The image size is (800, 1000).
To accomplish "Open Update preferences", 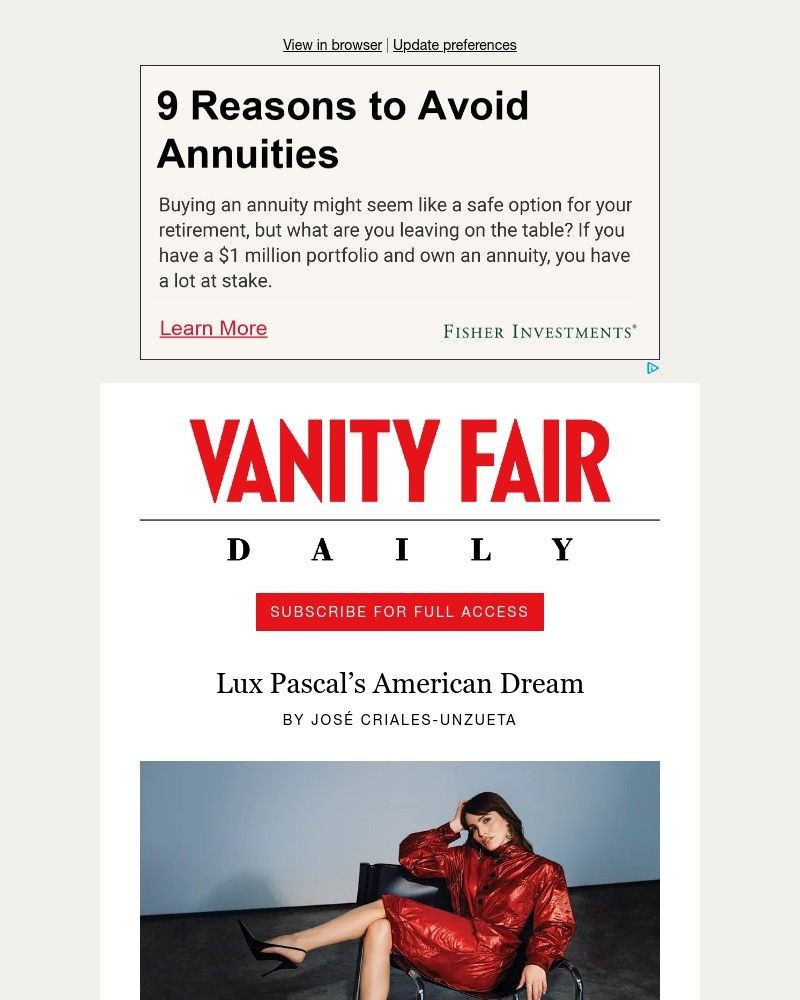I will click(456, 44).
